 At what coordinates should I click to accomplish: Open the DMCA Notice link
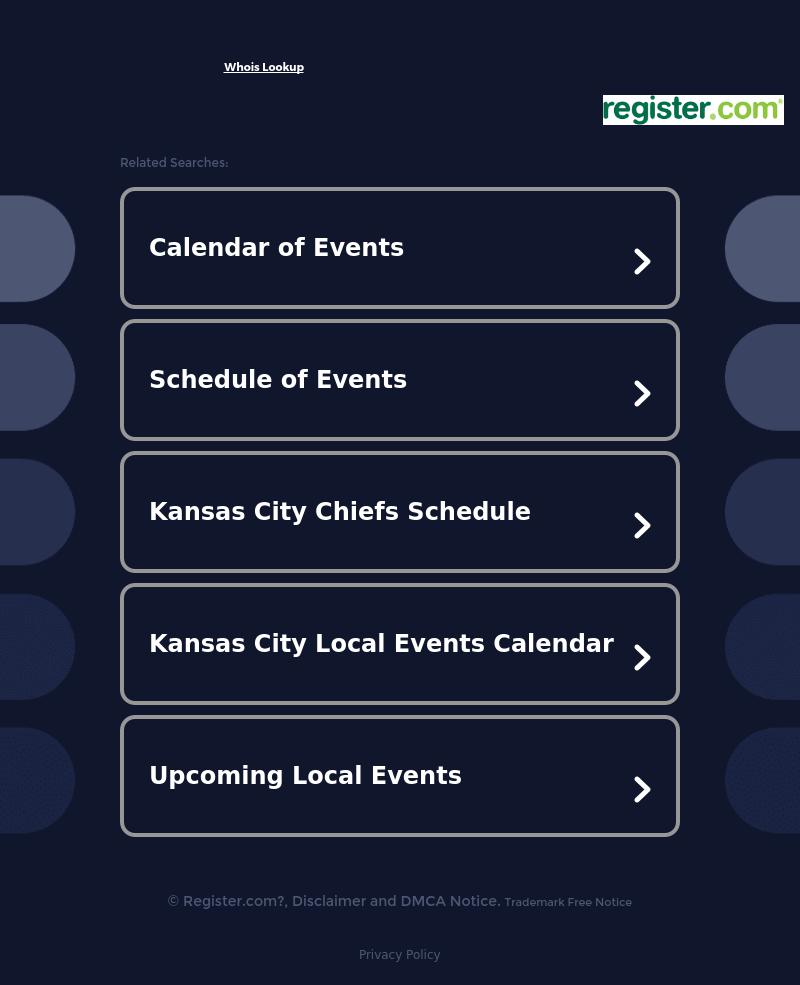click(447, 901)
